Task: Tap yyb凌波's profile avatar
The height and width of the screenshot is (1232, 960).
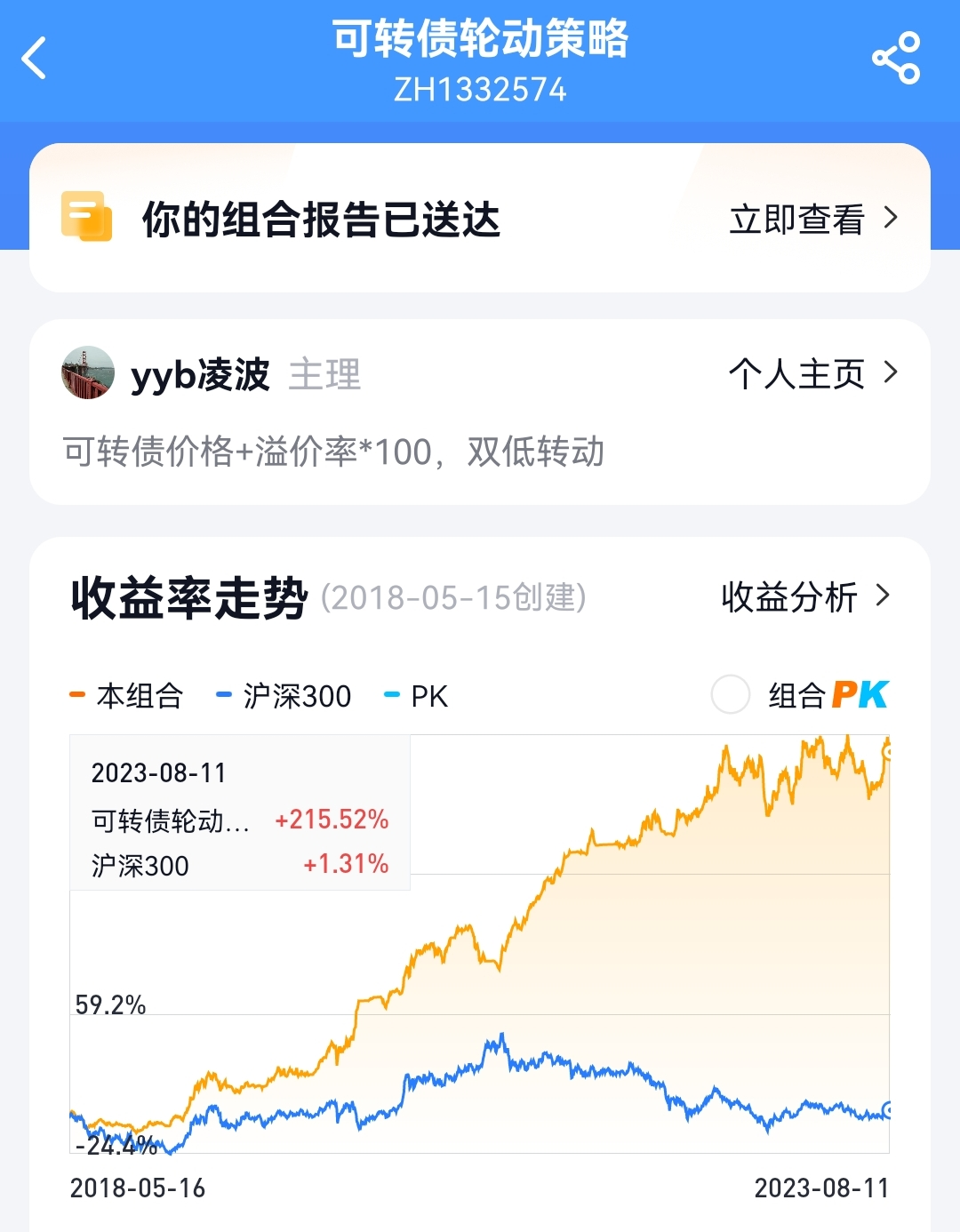Action: click(88, 373)
